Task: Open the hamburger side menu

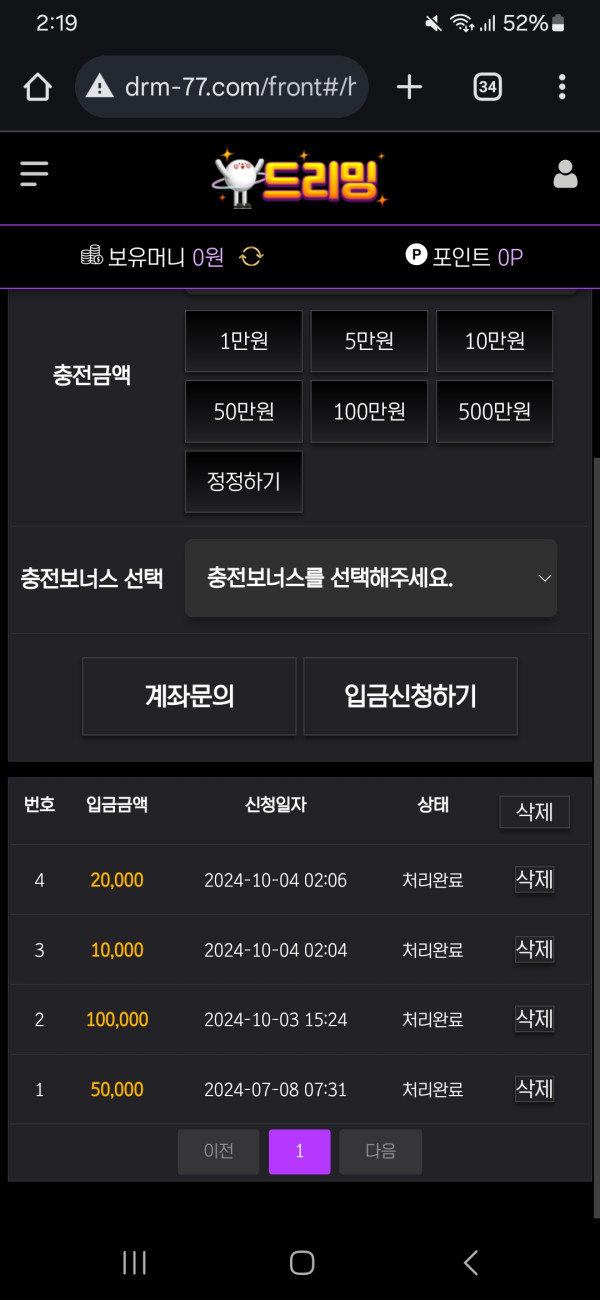Action: coord(34,174)
